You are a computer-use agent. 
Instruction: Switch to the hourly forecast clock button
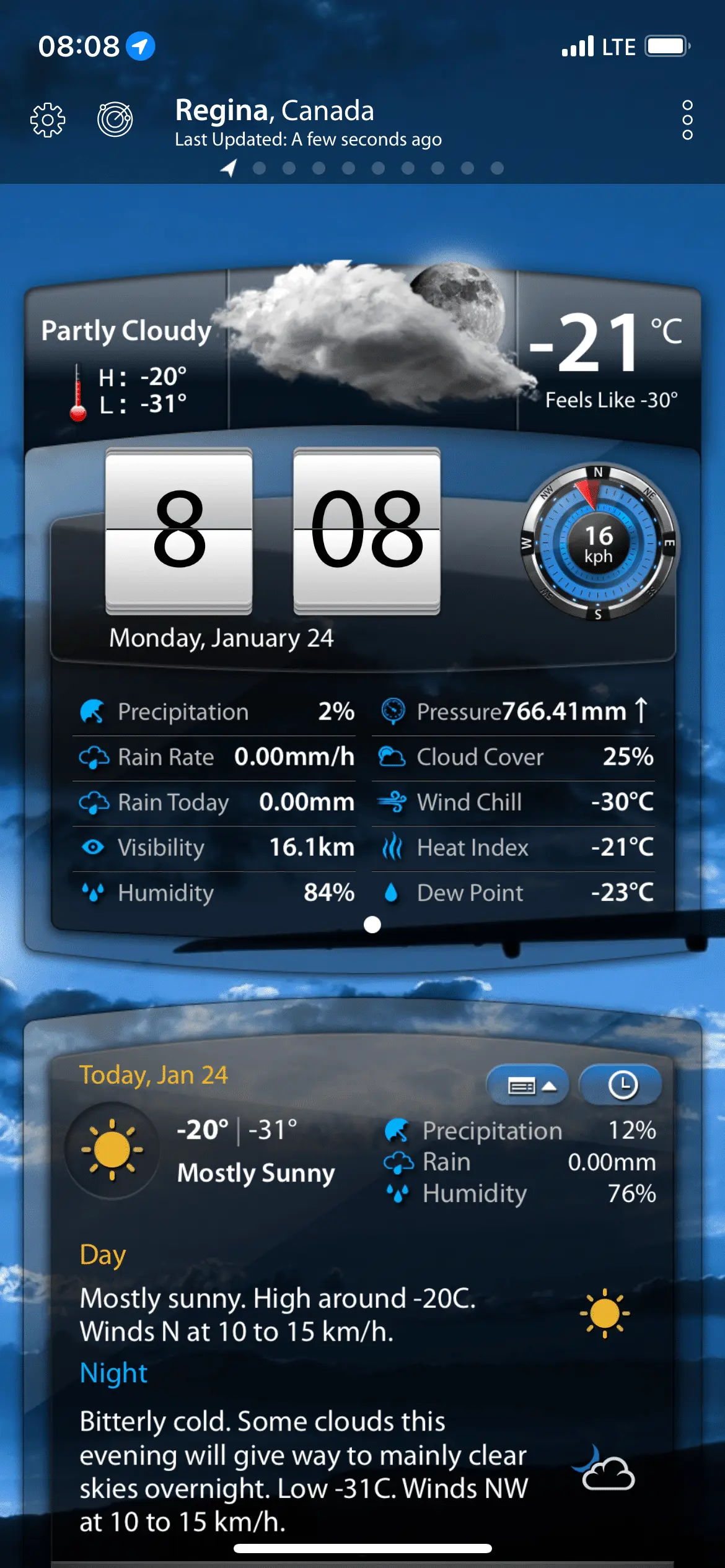622,1085
